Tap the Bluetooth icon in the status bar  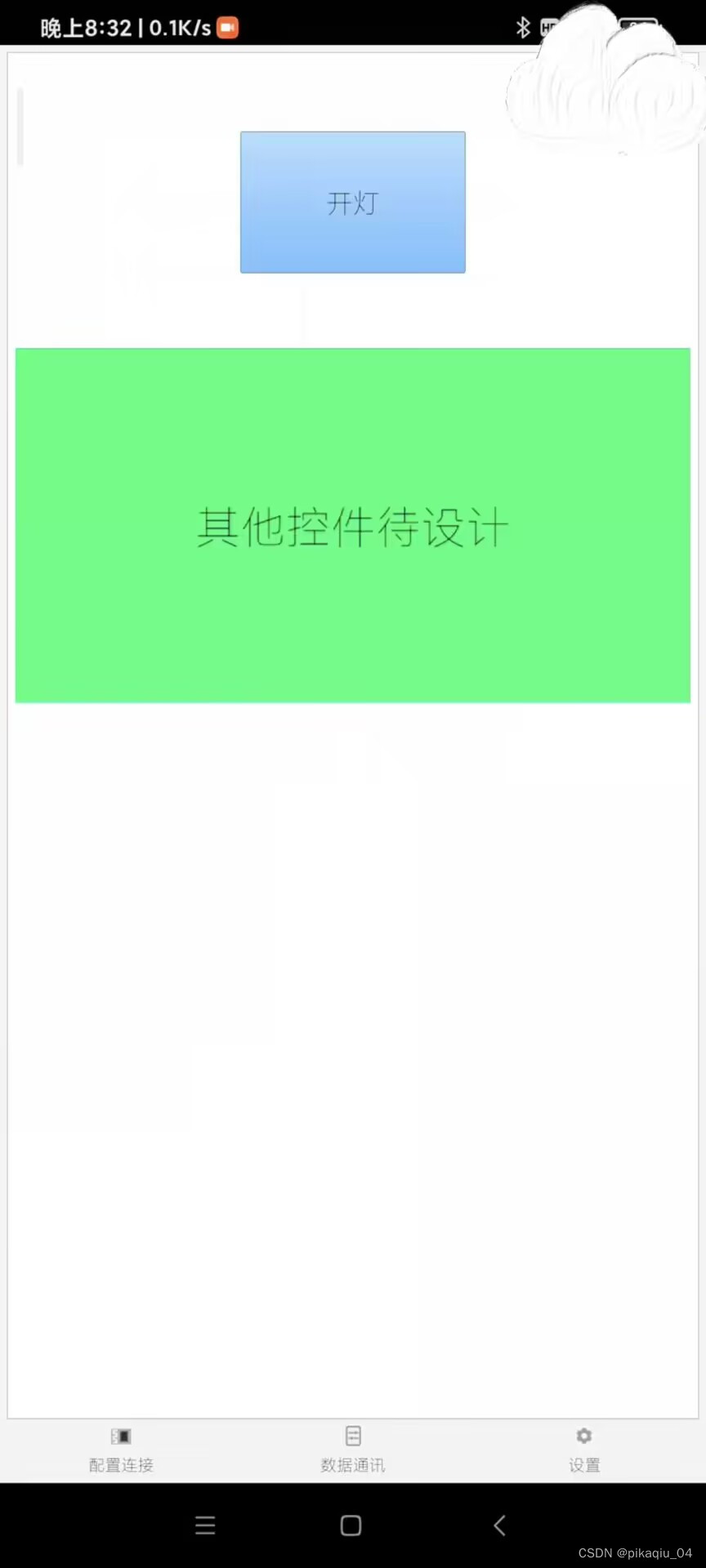tap(522, 27)
